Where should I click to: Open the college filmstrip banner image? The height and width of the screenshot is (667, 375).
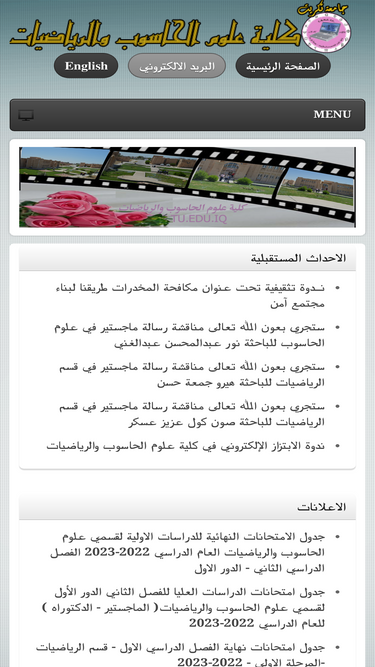[188, 187]
